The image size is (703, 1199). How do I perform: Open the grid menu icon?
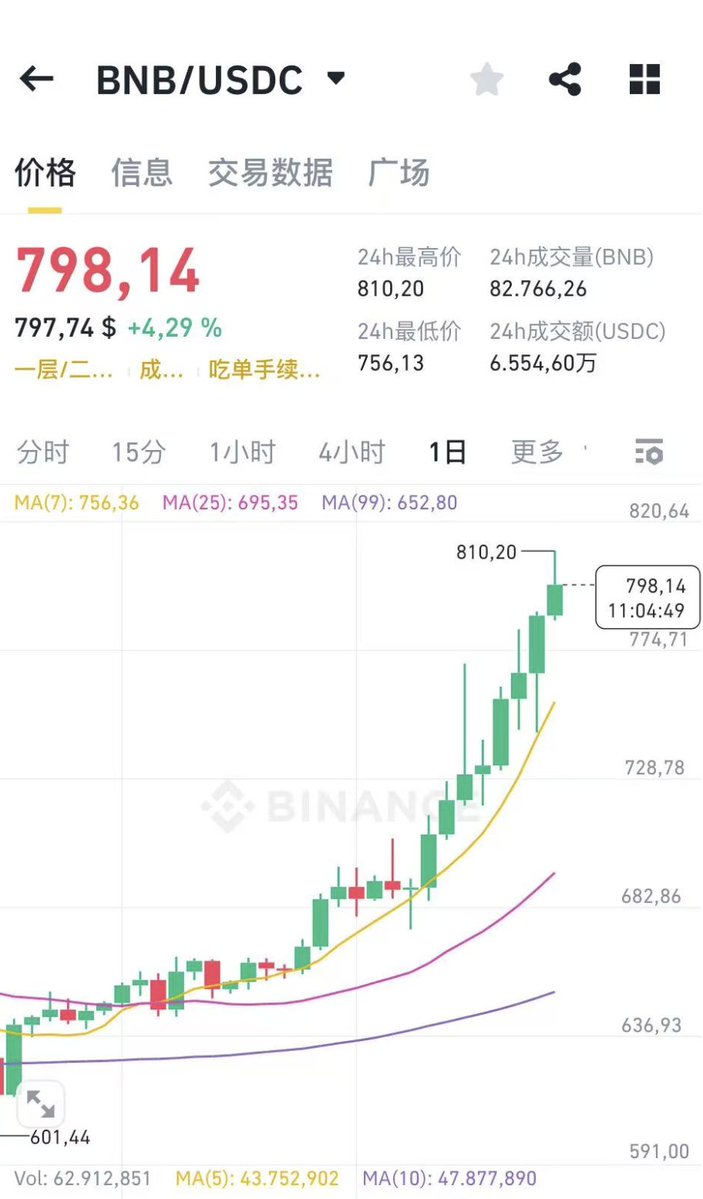point(644,79)
